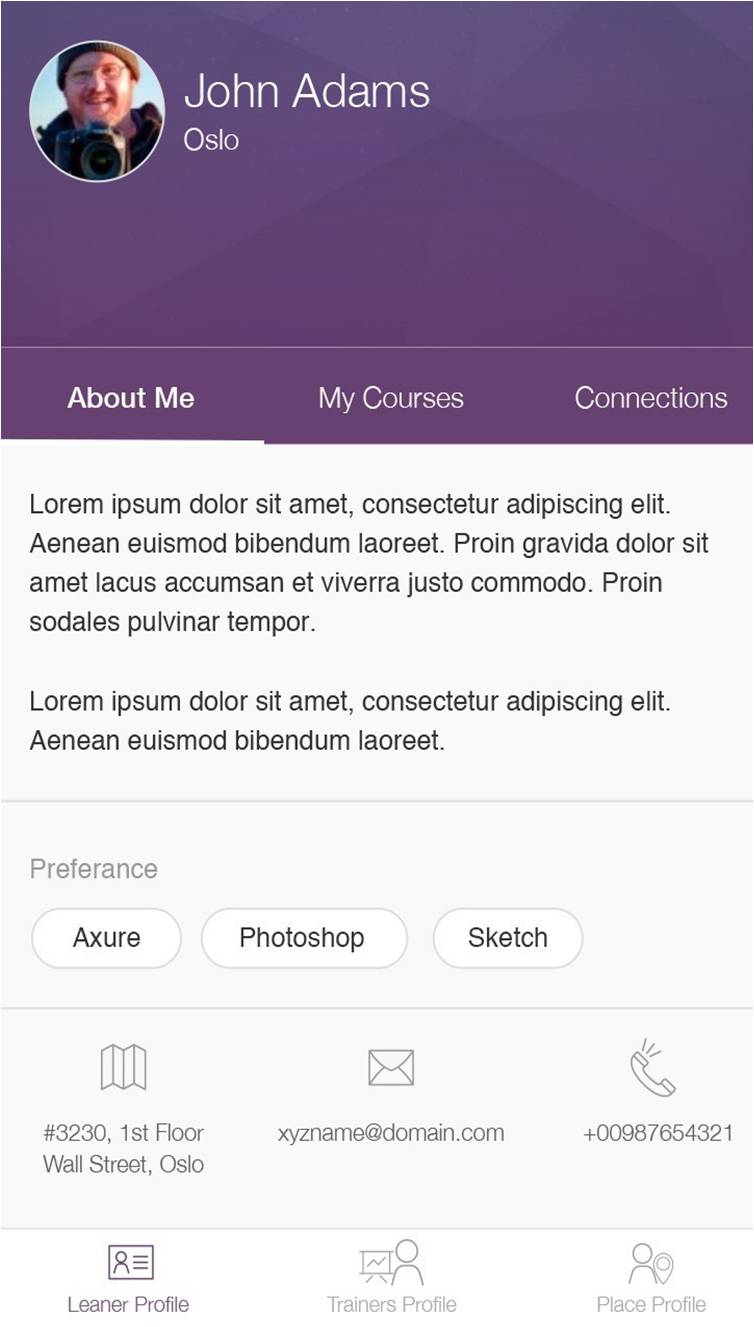Open the map address icon
Viewport: 754px width, 1327px height.
point(124,1067)
